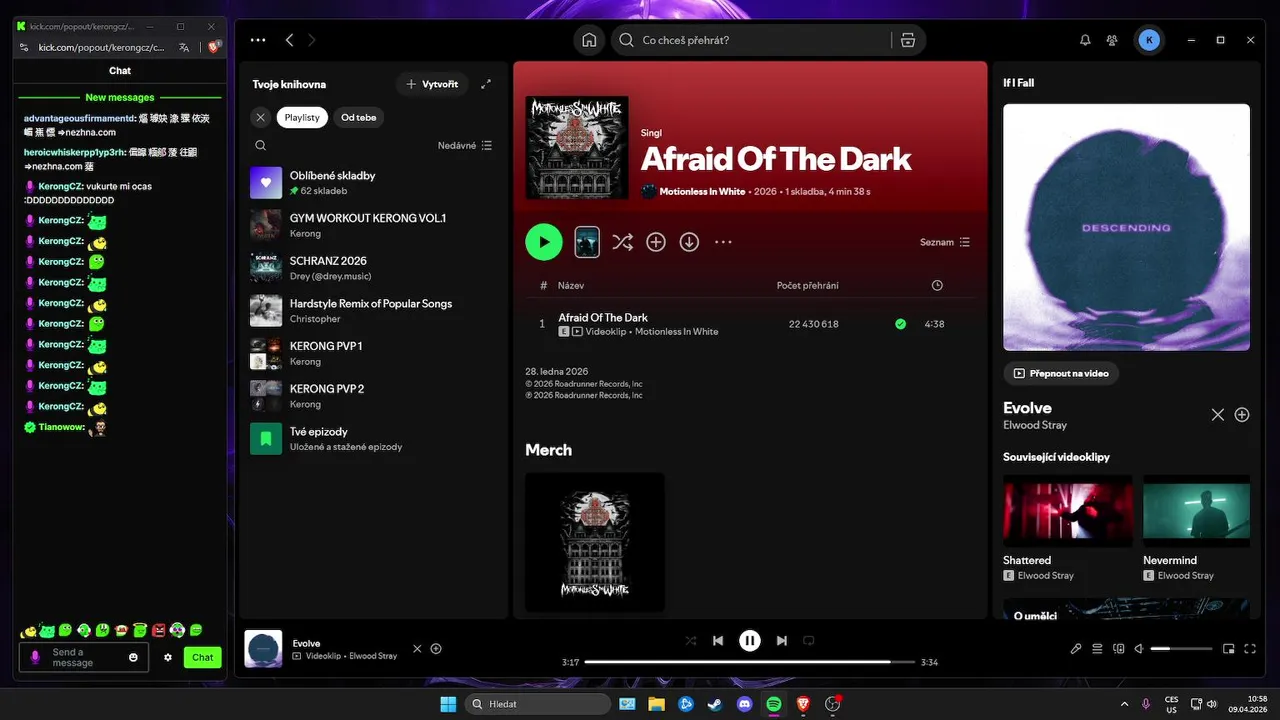Screen dimensions: 1280x720
Task: Tap the Vytvořit button in library
Action: pyautogui.click(x=432, y=84)
